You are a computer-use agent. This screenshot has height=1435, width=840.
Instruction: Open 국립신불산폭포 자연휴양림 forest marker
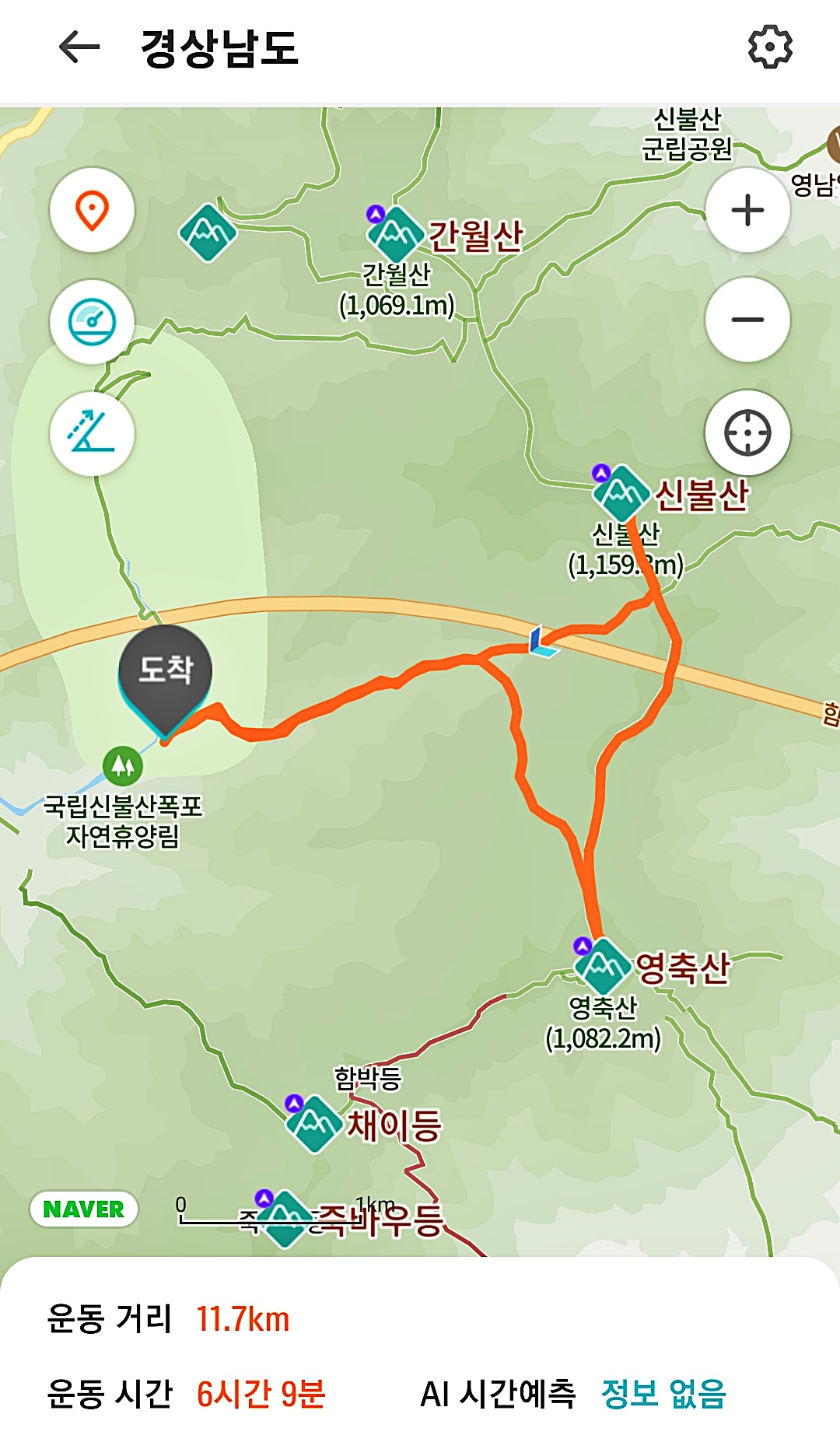(x=123, y=765)
